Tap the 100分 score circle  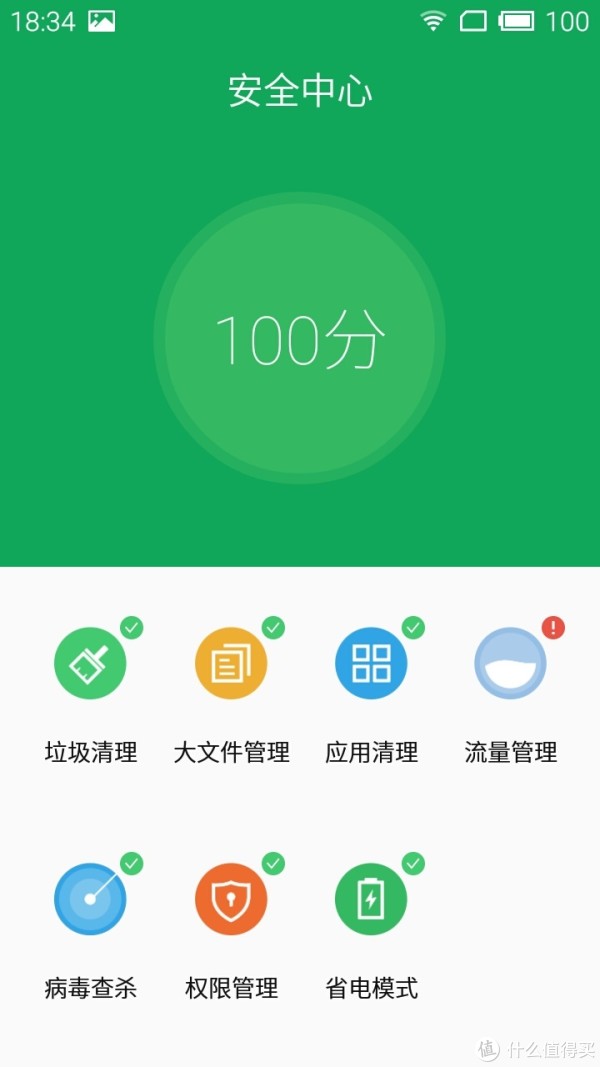[299, 338]
